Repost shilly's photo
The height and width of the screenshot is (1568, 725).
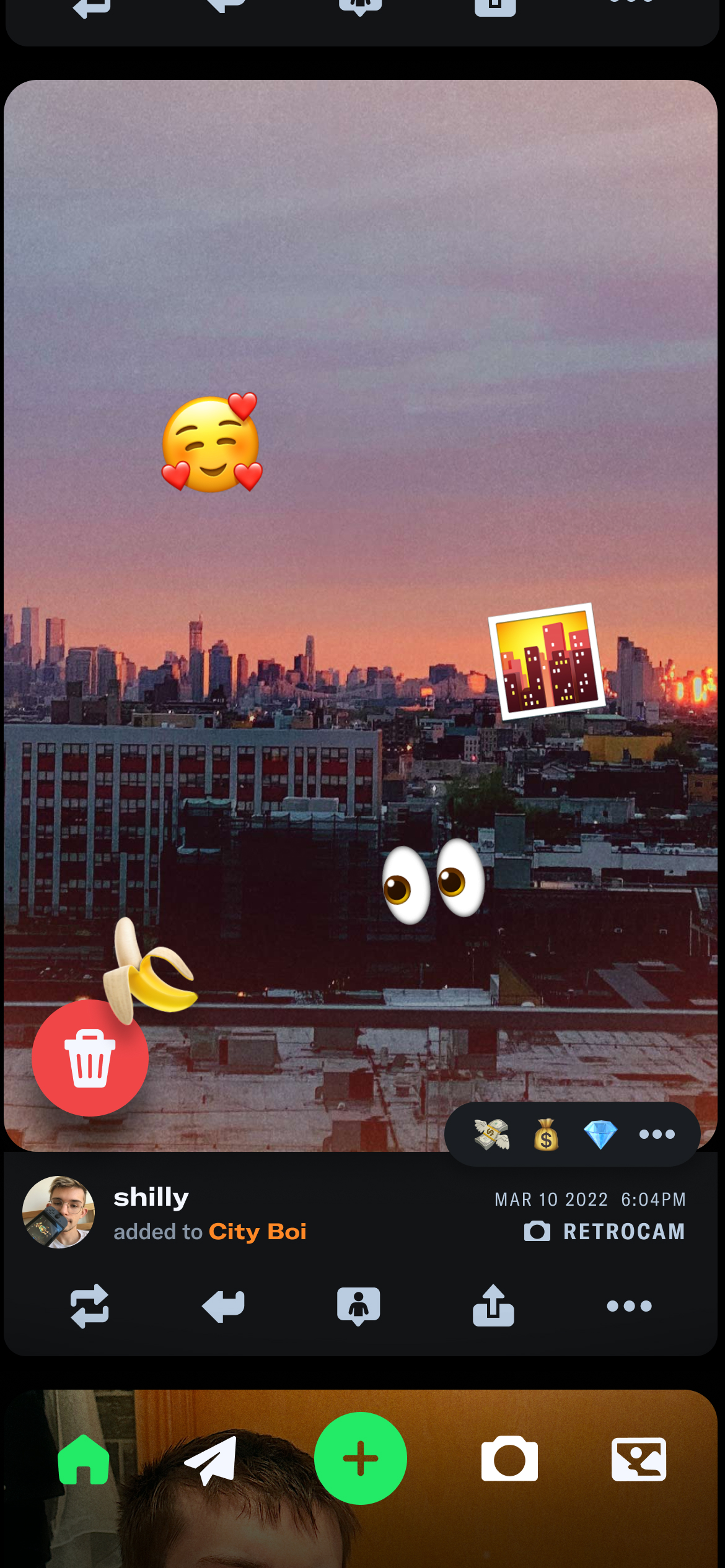[90, 1306]
